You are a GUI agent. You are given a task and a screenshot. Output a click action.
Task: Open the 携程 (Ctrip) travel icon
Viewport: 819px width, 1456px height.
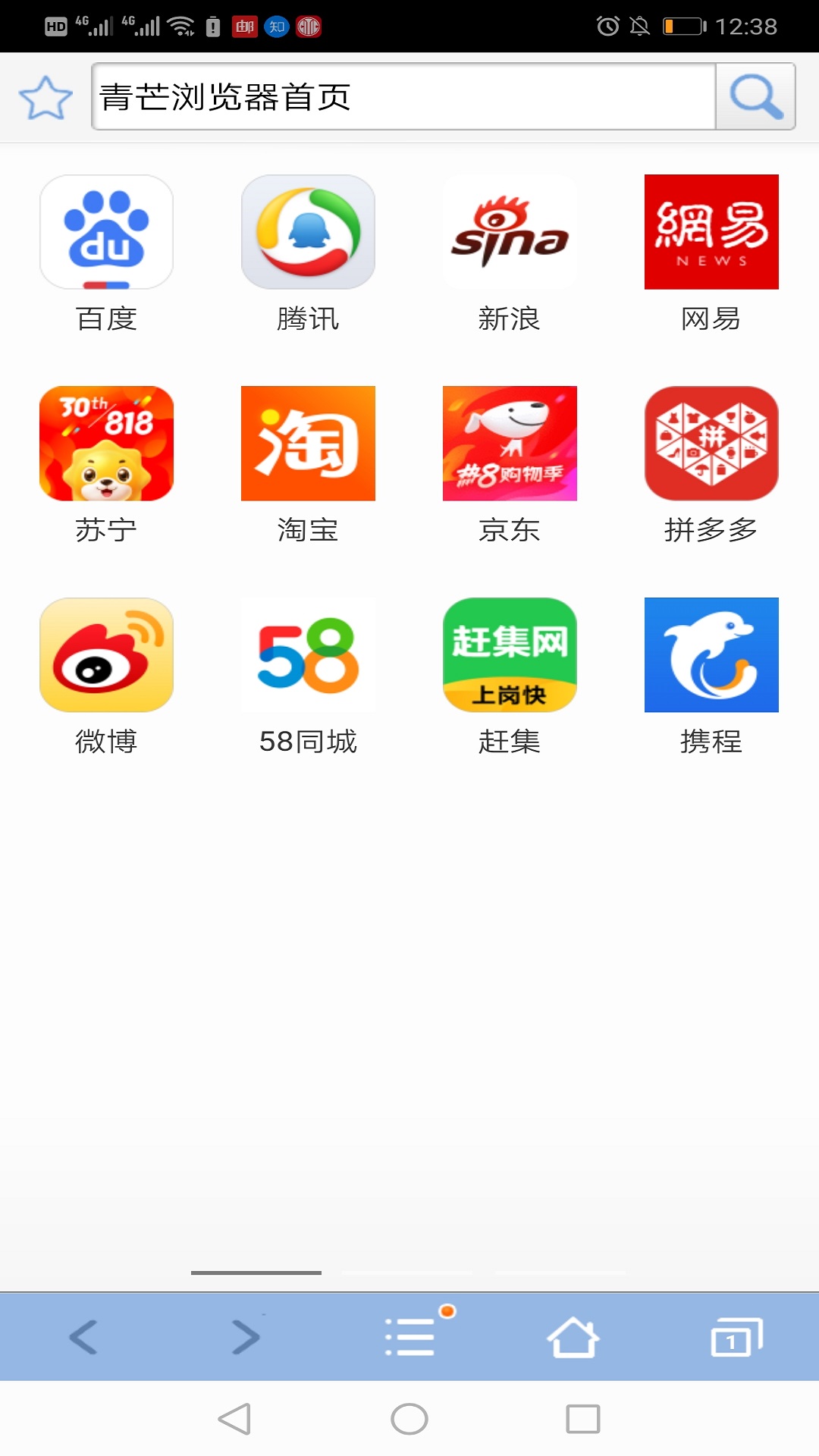(711, 654)
